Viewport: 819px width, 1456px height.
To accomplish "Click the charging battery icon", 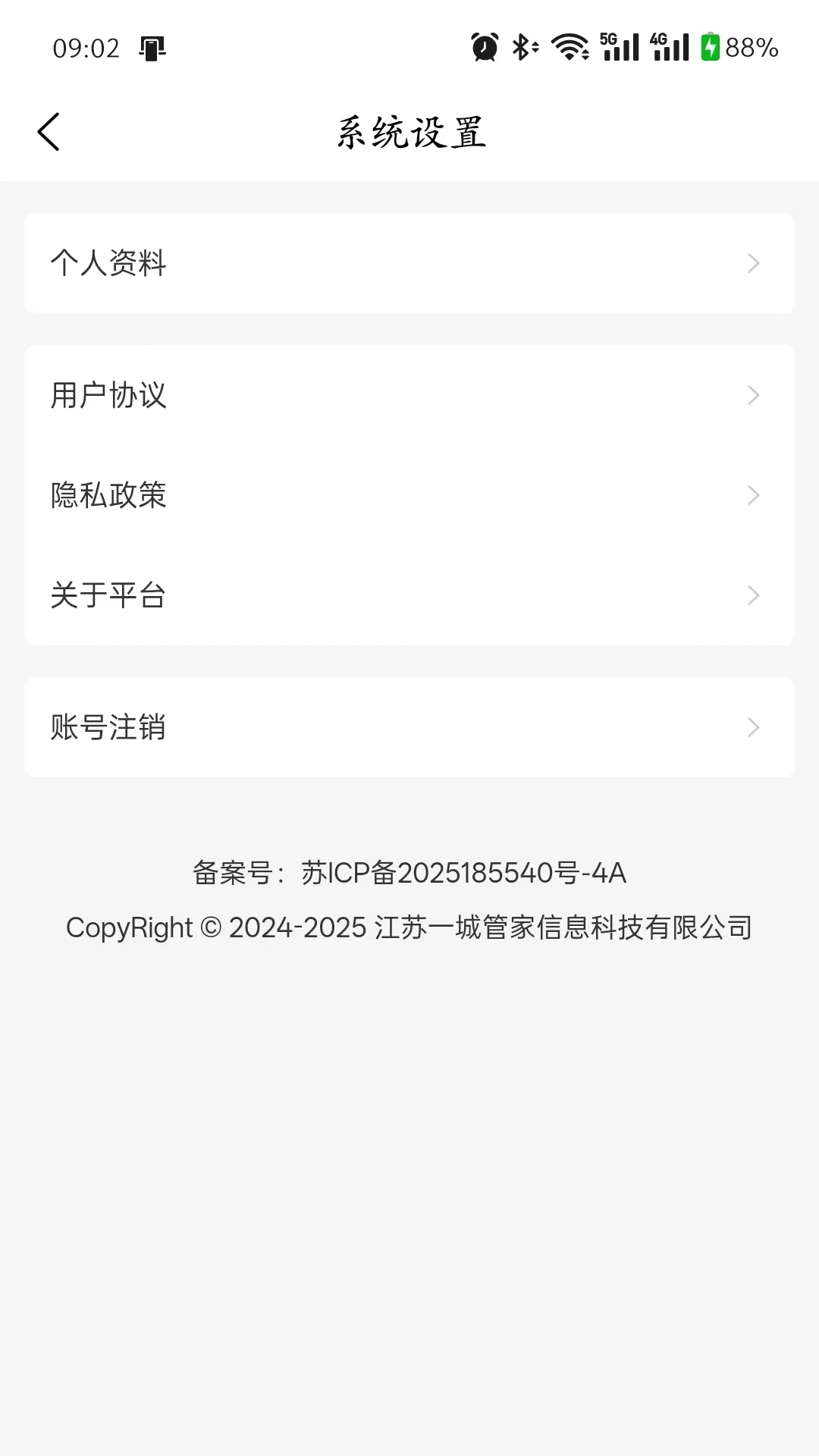I will [710, 47].
